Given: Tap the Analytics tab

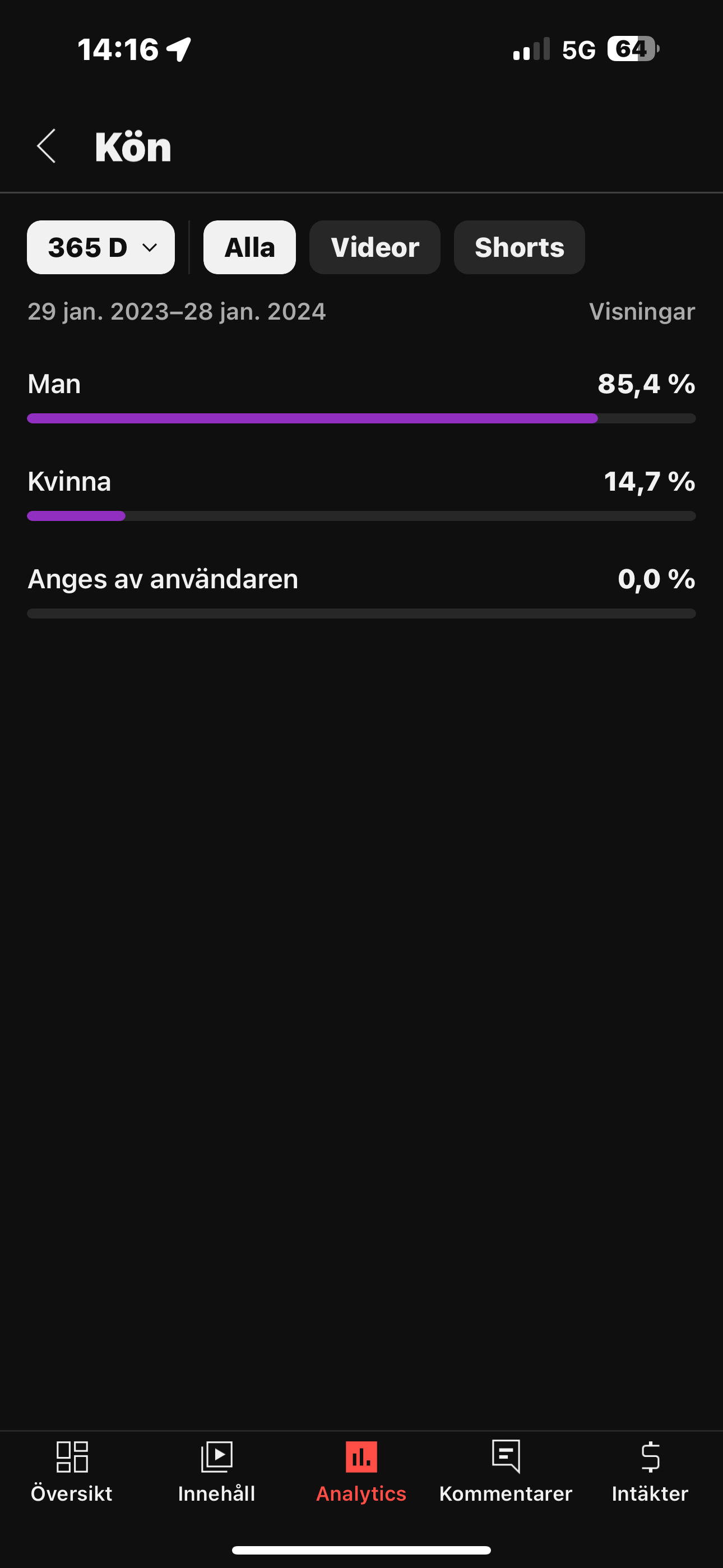Looking at the screenshot, I should click(x=361, y=1472).
